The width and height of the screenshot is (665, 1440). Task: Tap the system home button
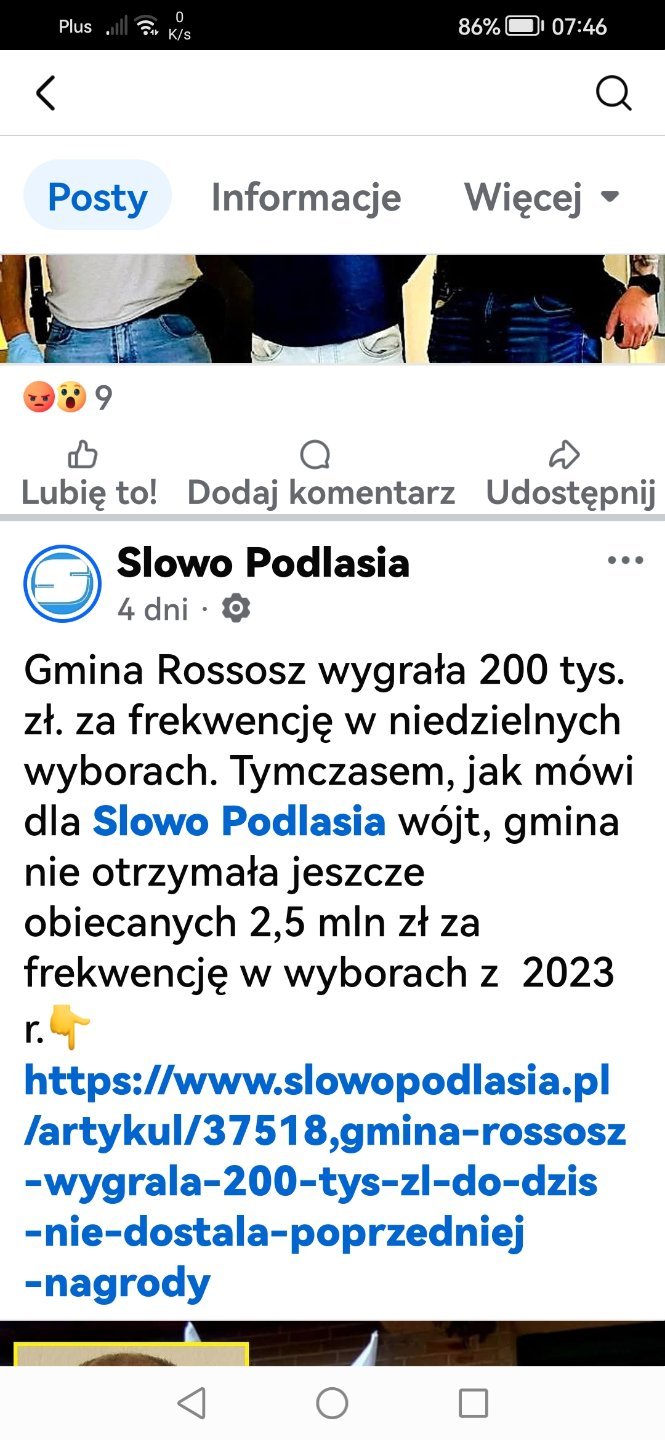[332, 1403]
